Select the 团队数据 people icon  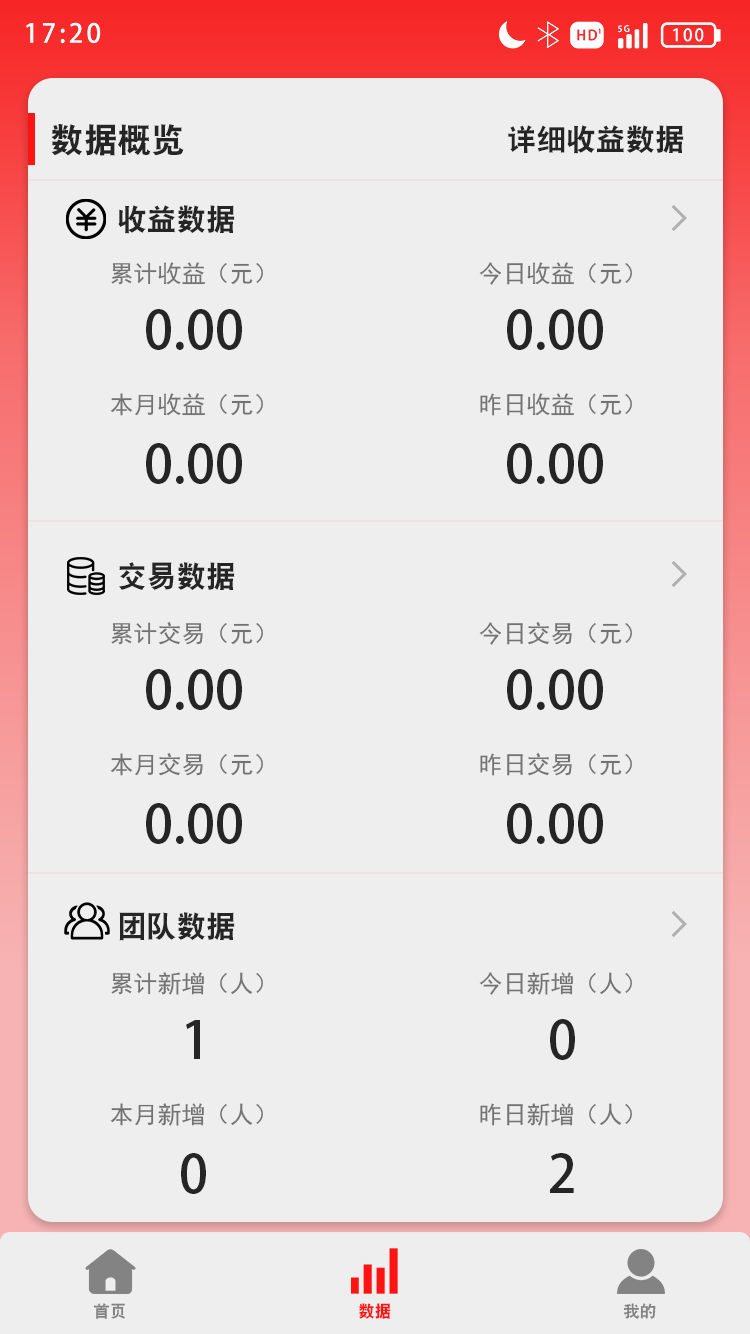pyautogui.click(x=84, y=923)
